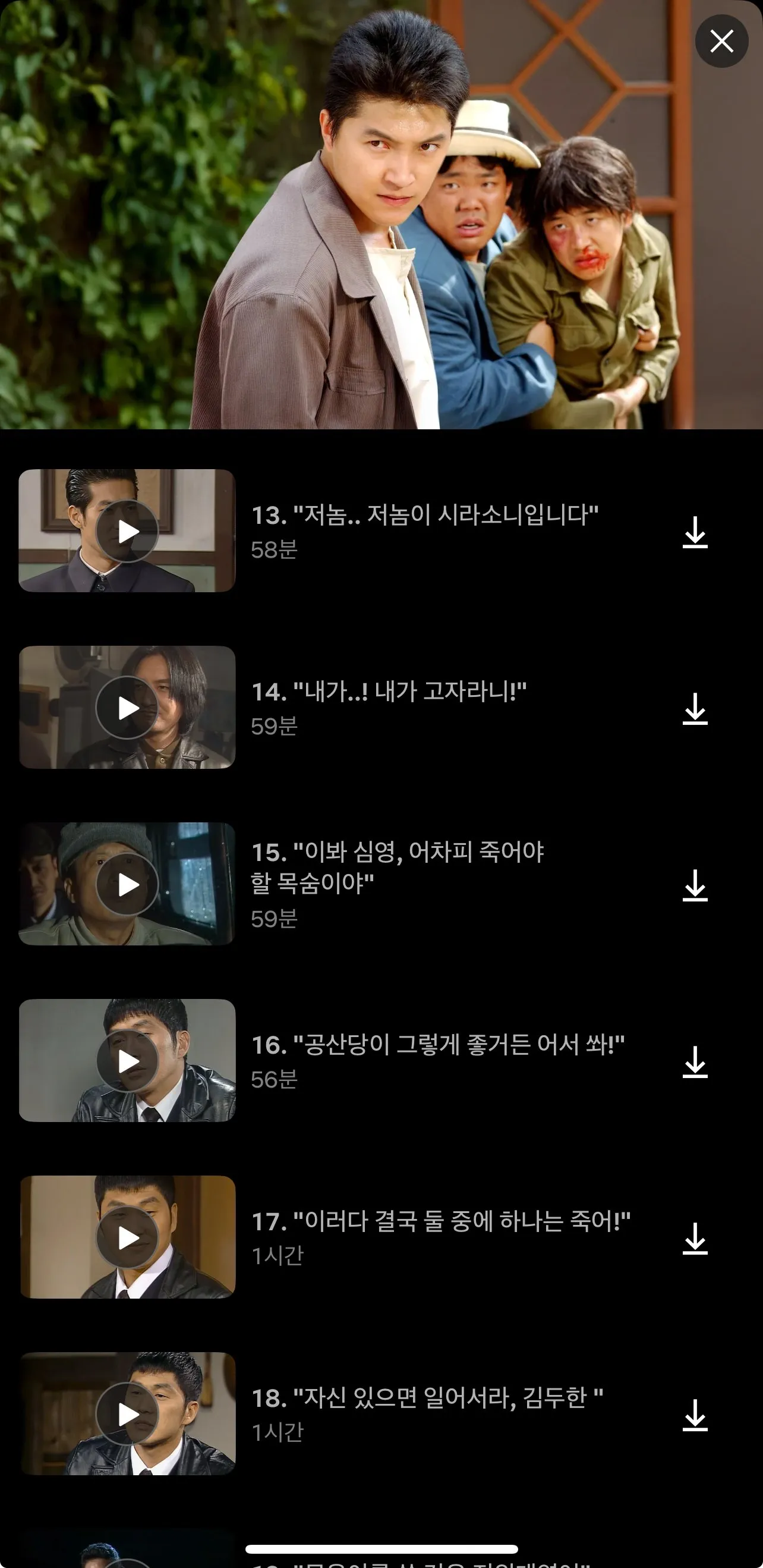Close the episode list overlay
Image resolution: width=763 pixels, height=1568 pixels.
pyautogui.click(x=721, y=42)
